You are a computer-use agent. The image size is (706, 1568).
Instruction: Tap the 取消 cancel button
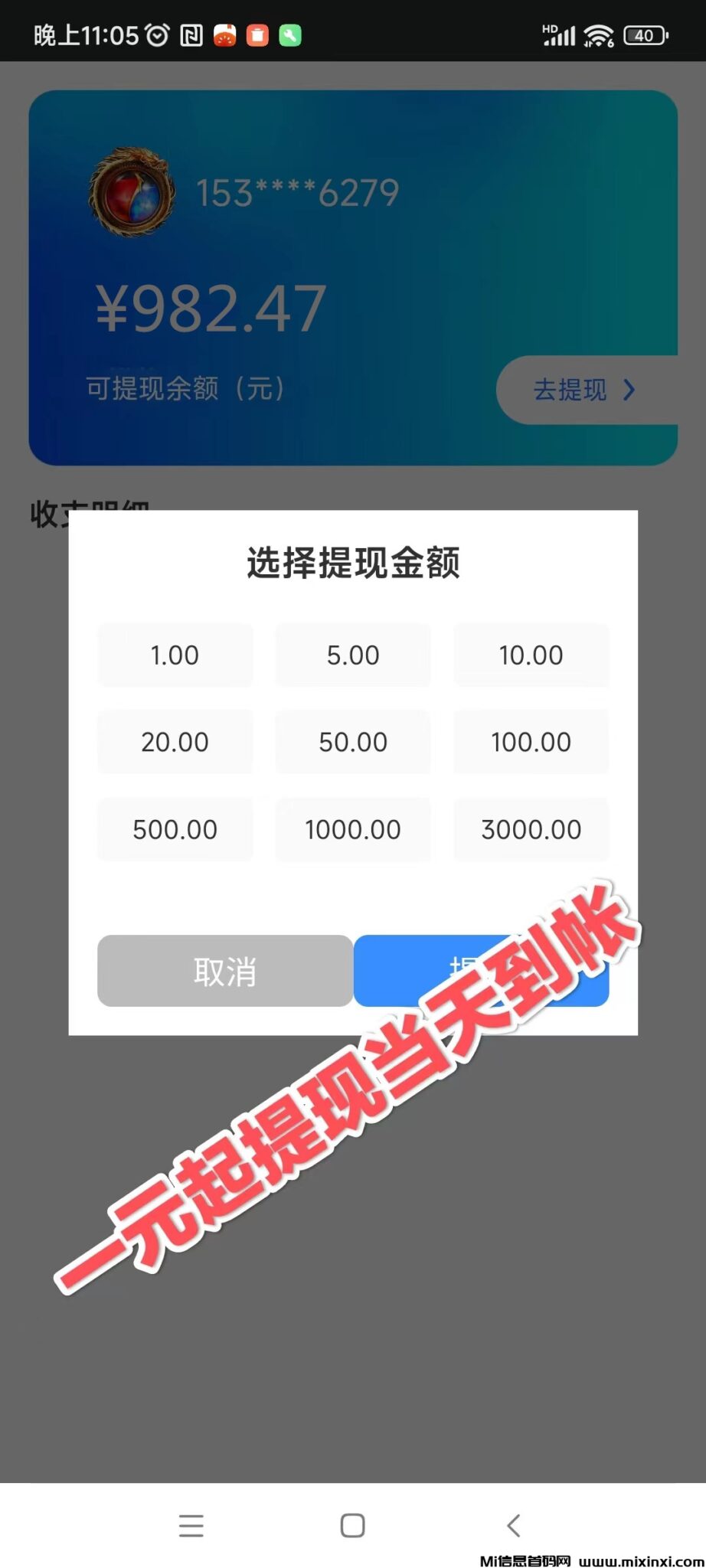[x=224, y=971]
